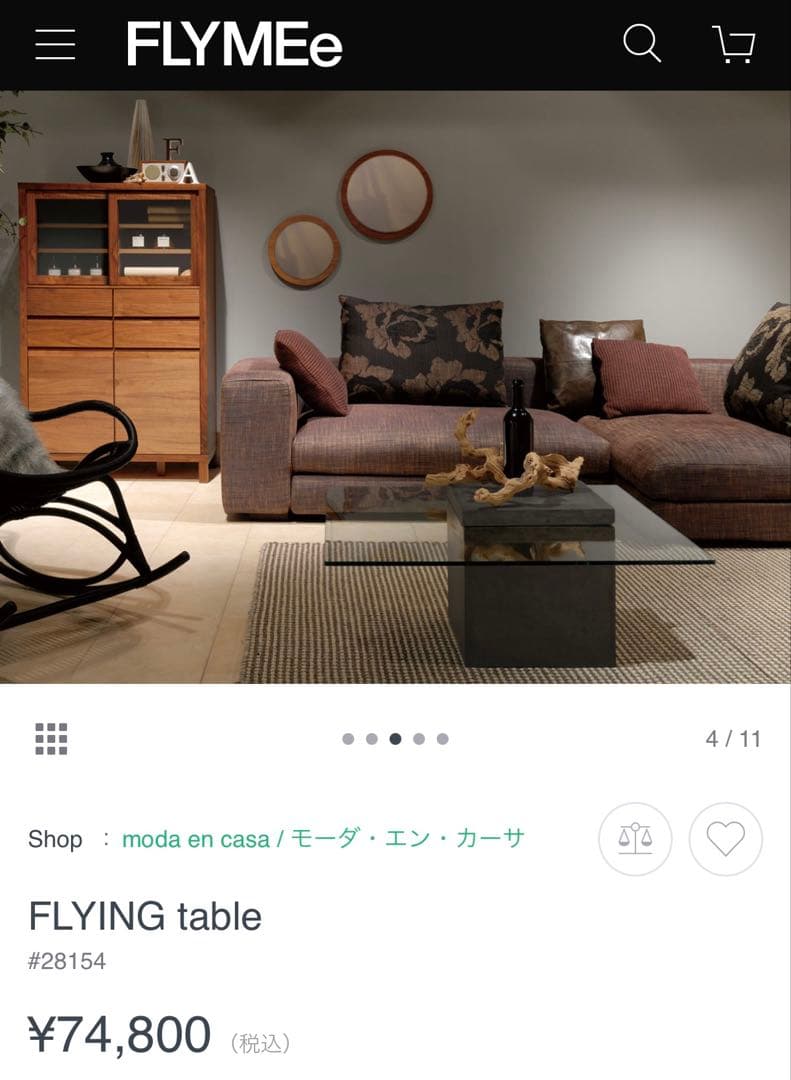Click the 4 / 11 image counter
The image size is (791, 1080).
pos(733,737)
